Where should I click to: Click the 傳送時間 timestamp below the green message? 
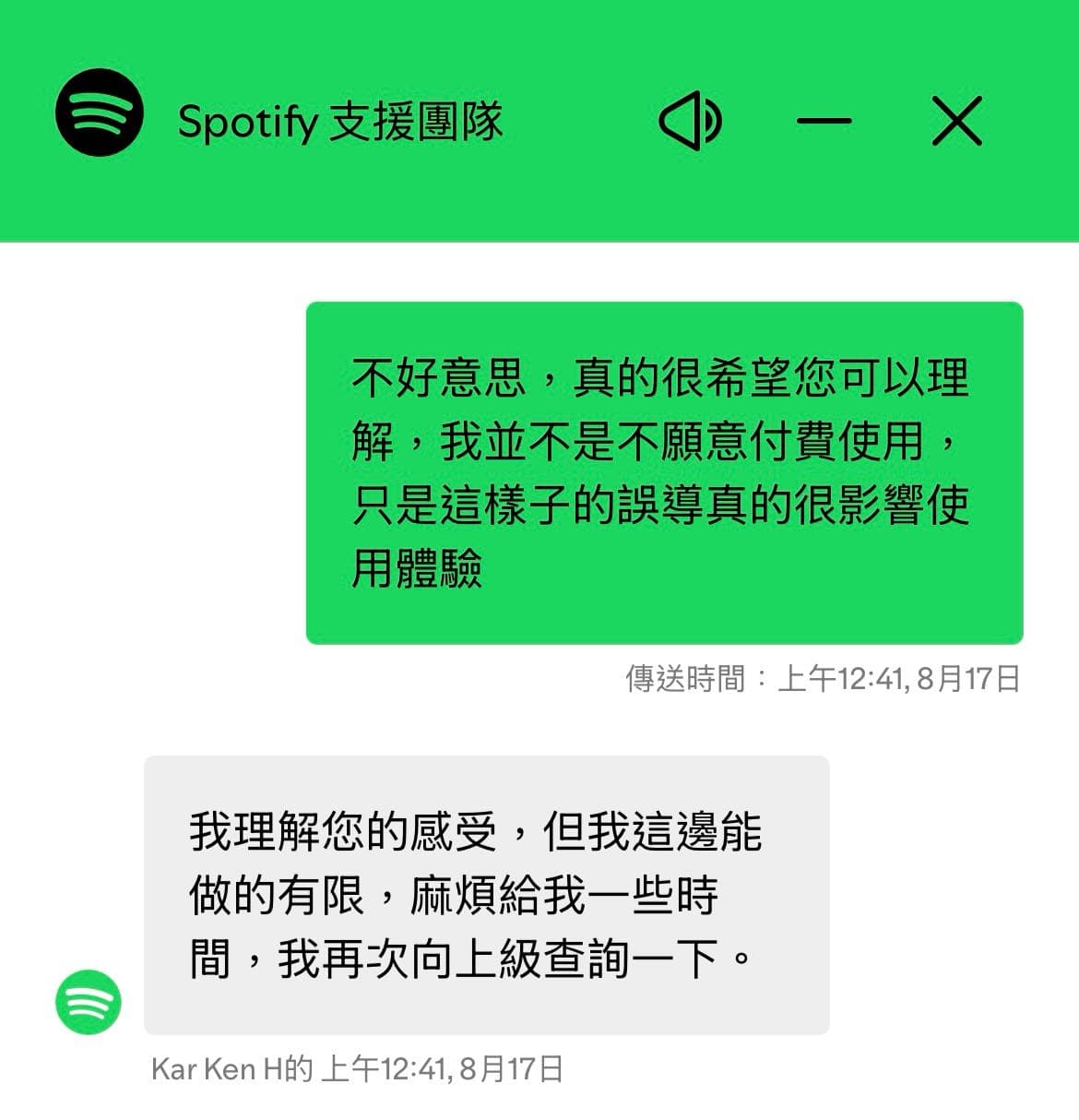coord(821,680)
